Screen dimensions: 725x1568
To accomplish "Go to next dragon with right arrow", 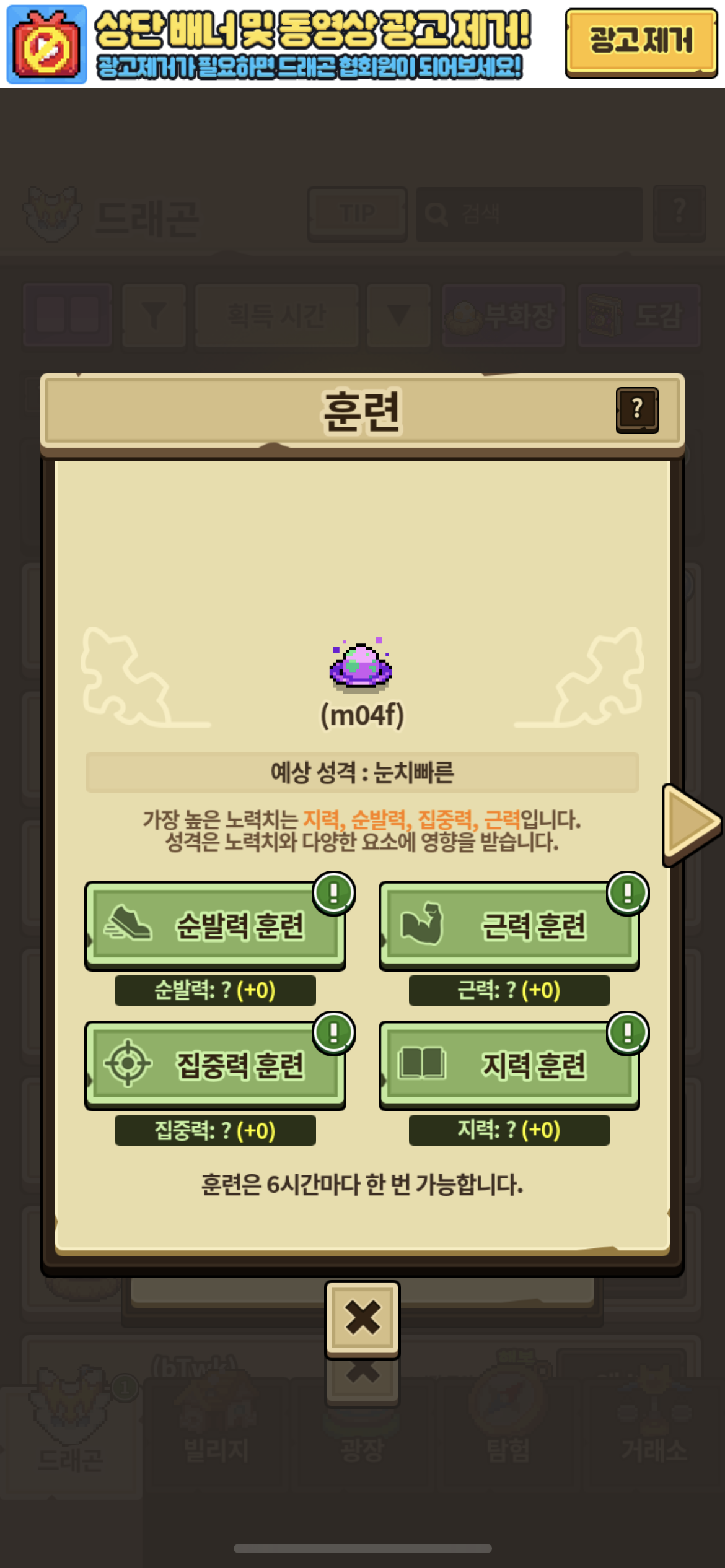I will pyautogui.click(x=690, y=824).
